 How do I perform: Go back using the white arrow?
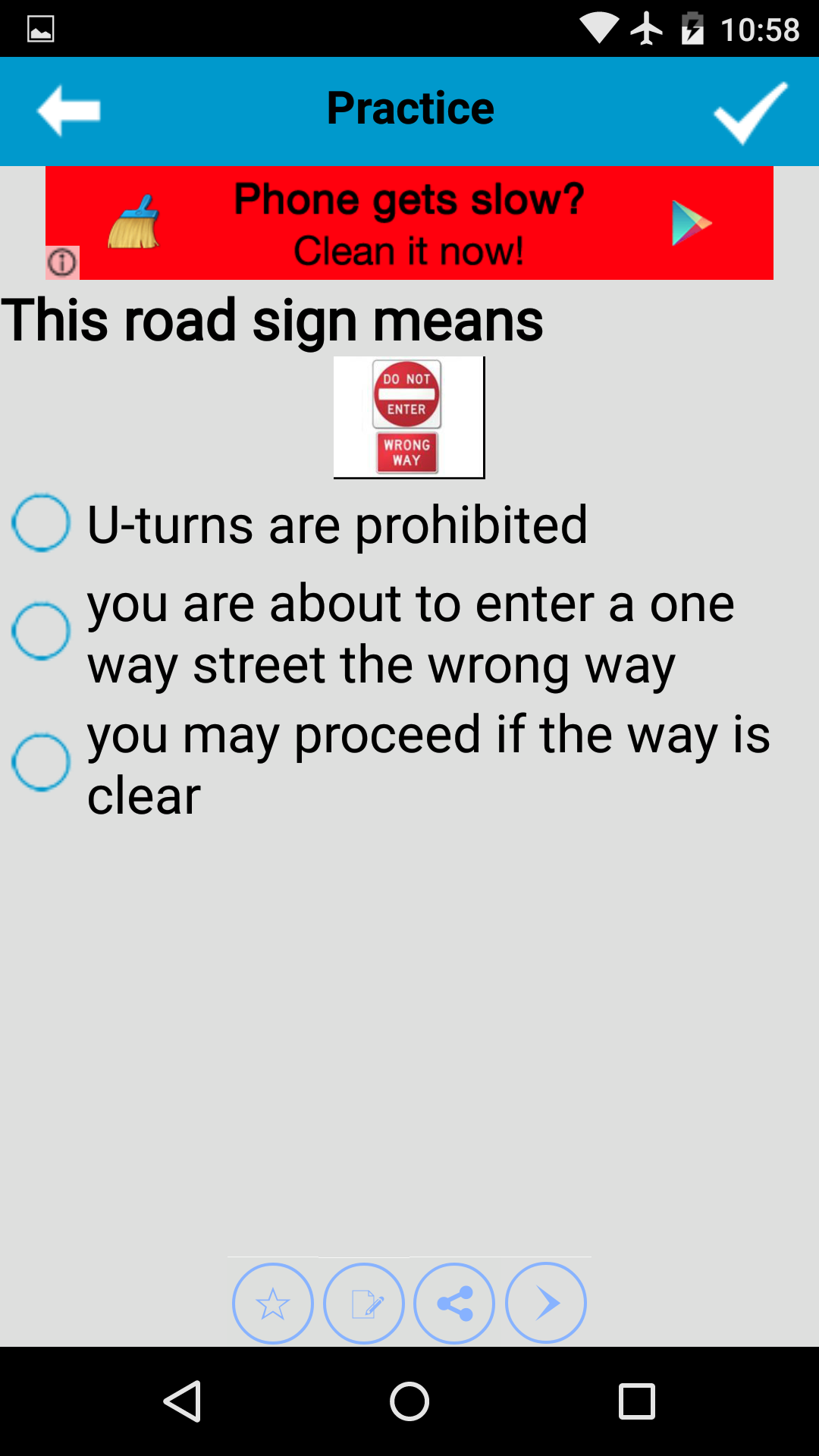(68, 111)
